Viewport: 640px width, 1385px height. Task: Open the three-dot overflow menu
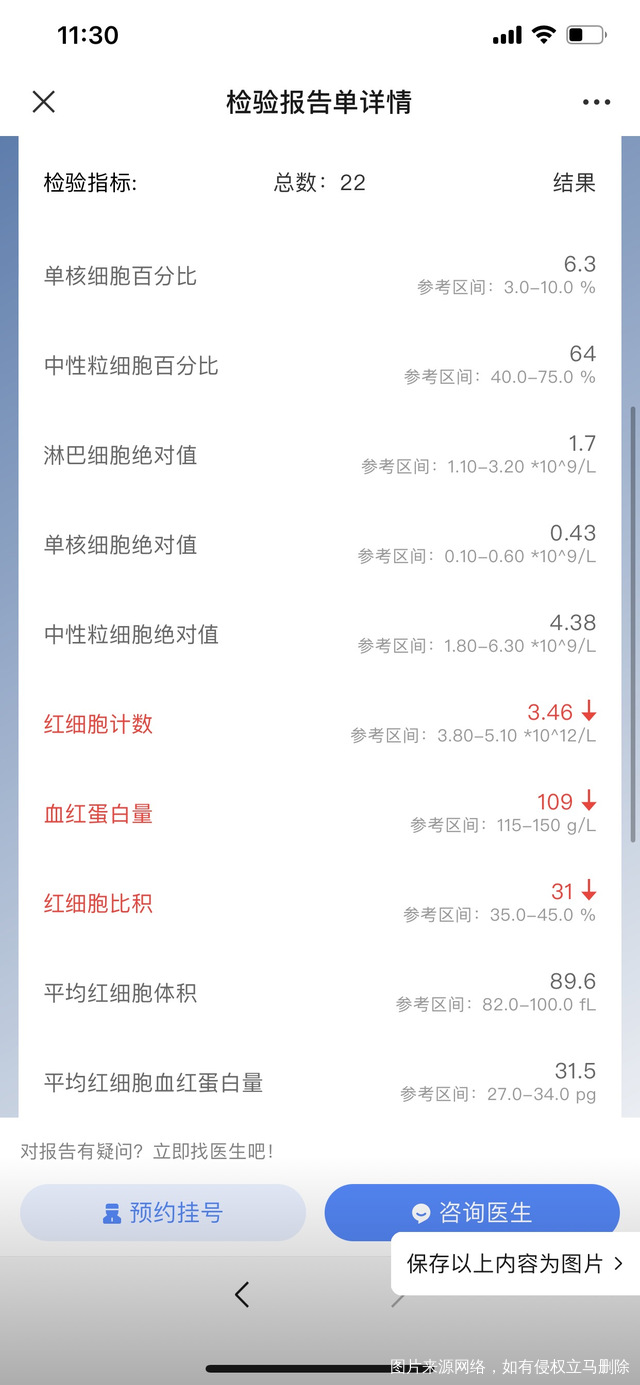596,102
